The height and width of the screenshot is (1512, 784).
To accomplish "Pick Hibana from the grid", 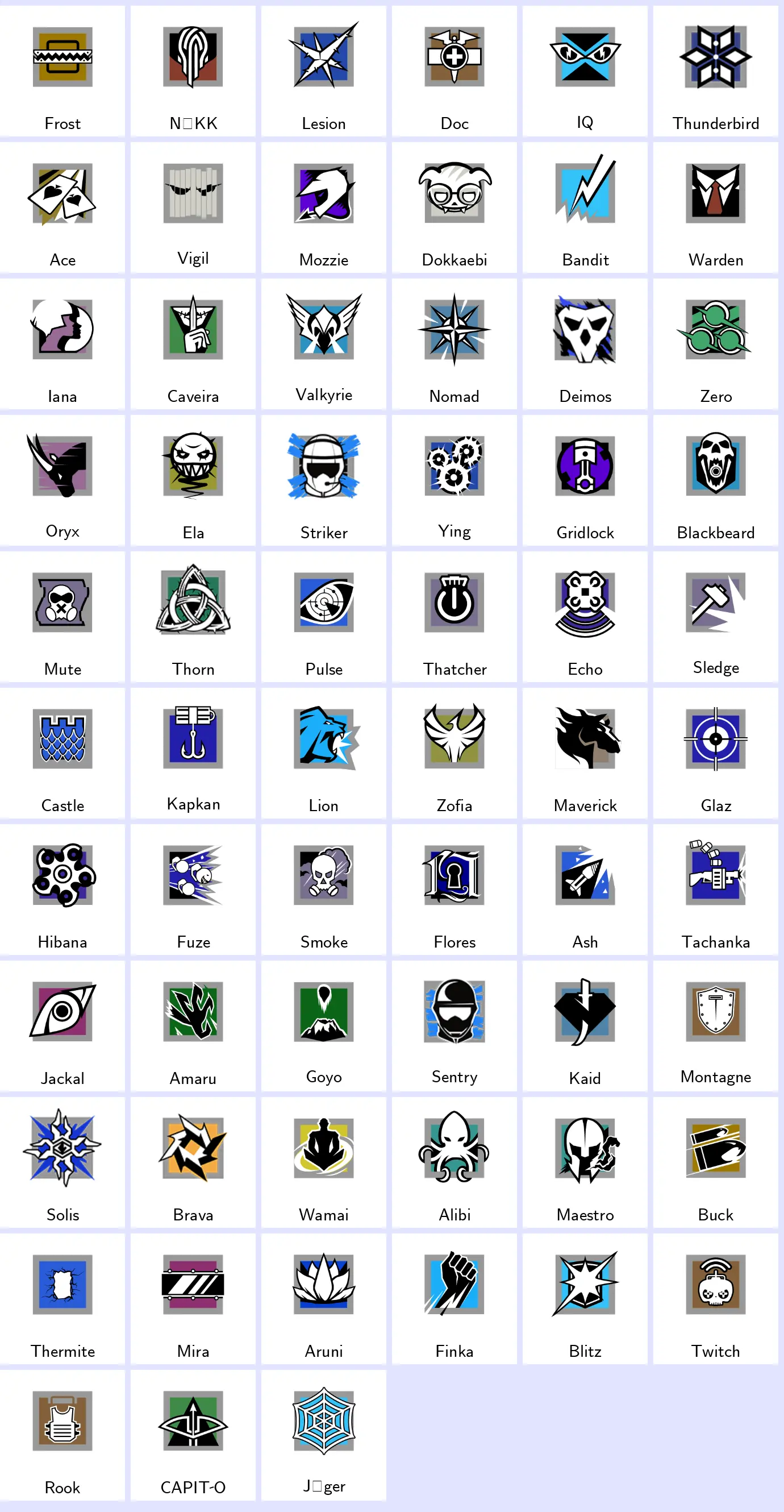I will [62, 890].
